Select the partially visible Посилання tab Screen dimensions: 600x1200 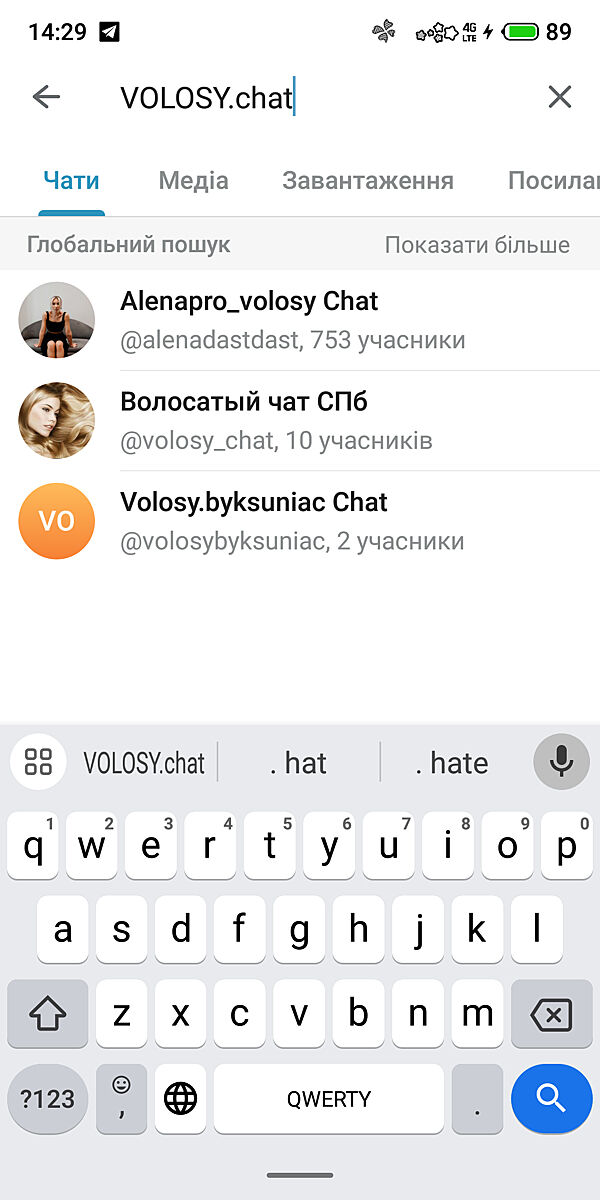[553, 181]
